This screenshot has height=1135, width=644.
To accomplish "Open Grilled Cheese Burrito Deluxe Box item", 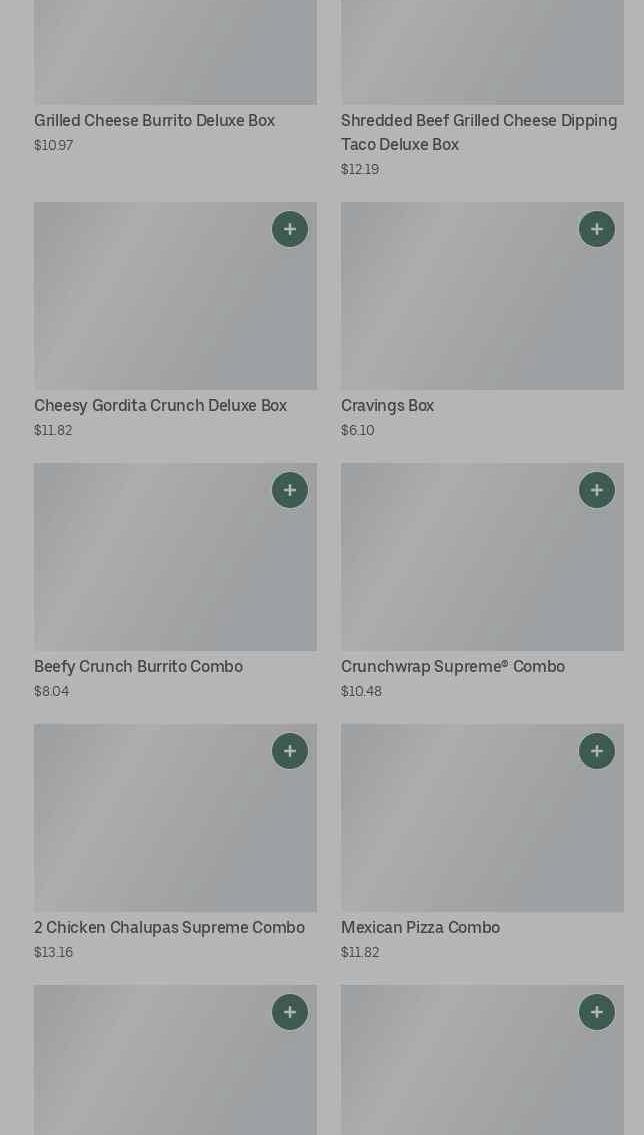I will pos(154,121).
